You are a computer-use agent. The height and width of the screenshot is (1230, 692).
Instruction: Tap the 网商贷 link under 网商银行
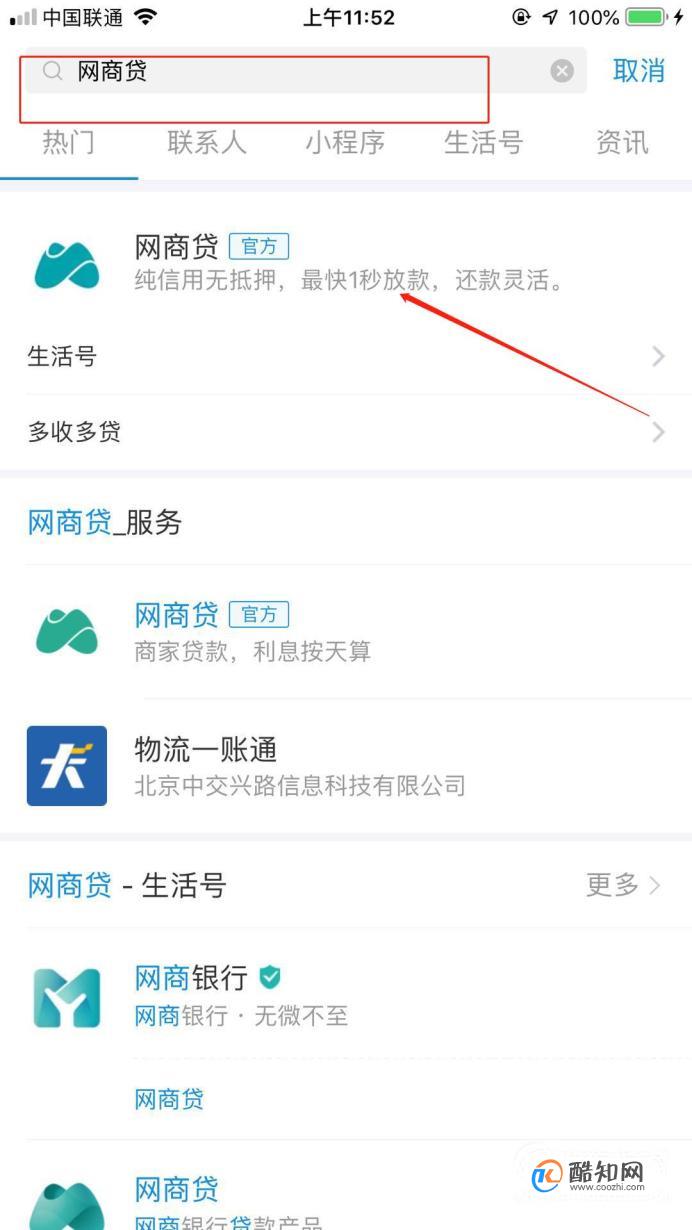coord(169,1100)
